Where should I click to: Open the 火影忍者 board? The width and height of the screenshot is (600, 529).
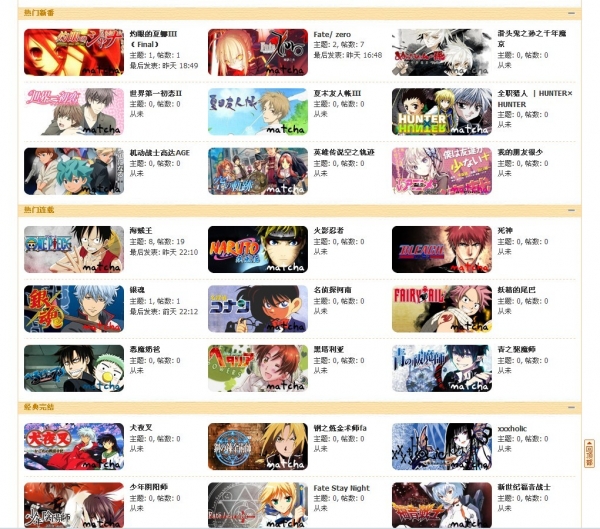pyautogui.click(x=328, y=231)
